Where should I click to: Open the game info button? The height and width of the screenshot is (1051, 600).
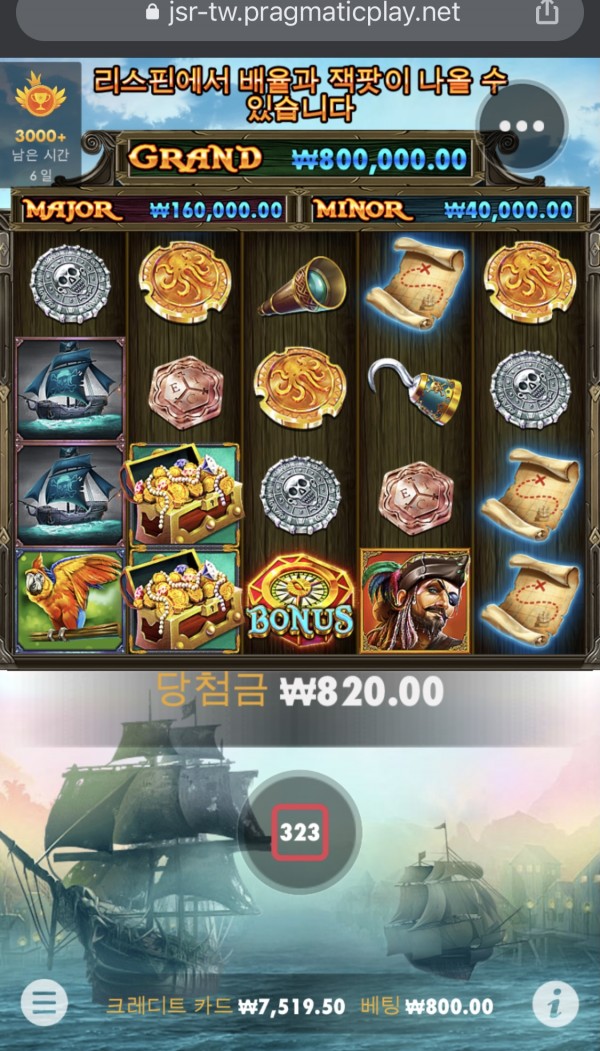click(x=555, y=1002)
